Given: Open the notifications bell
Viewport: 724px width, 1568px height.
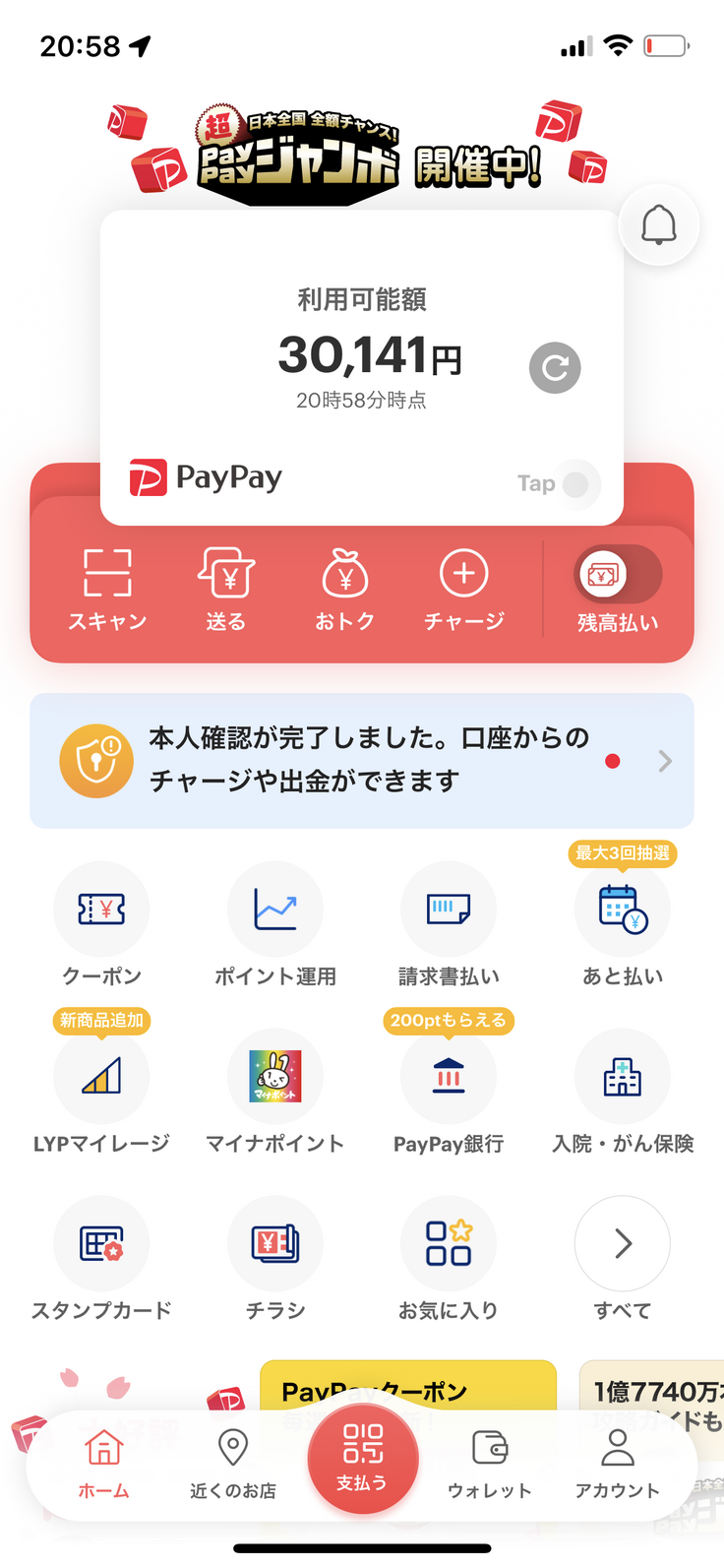Looking at the screenshot, I should pyautogui.click(x=658, y=225).
